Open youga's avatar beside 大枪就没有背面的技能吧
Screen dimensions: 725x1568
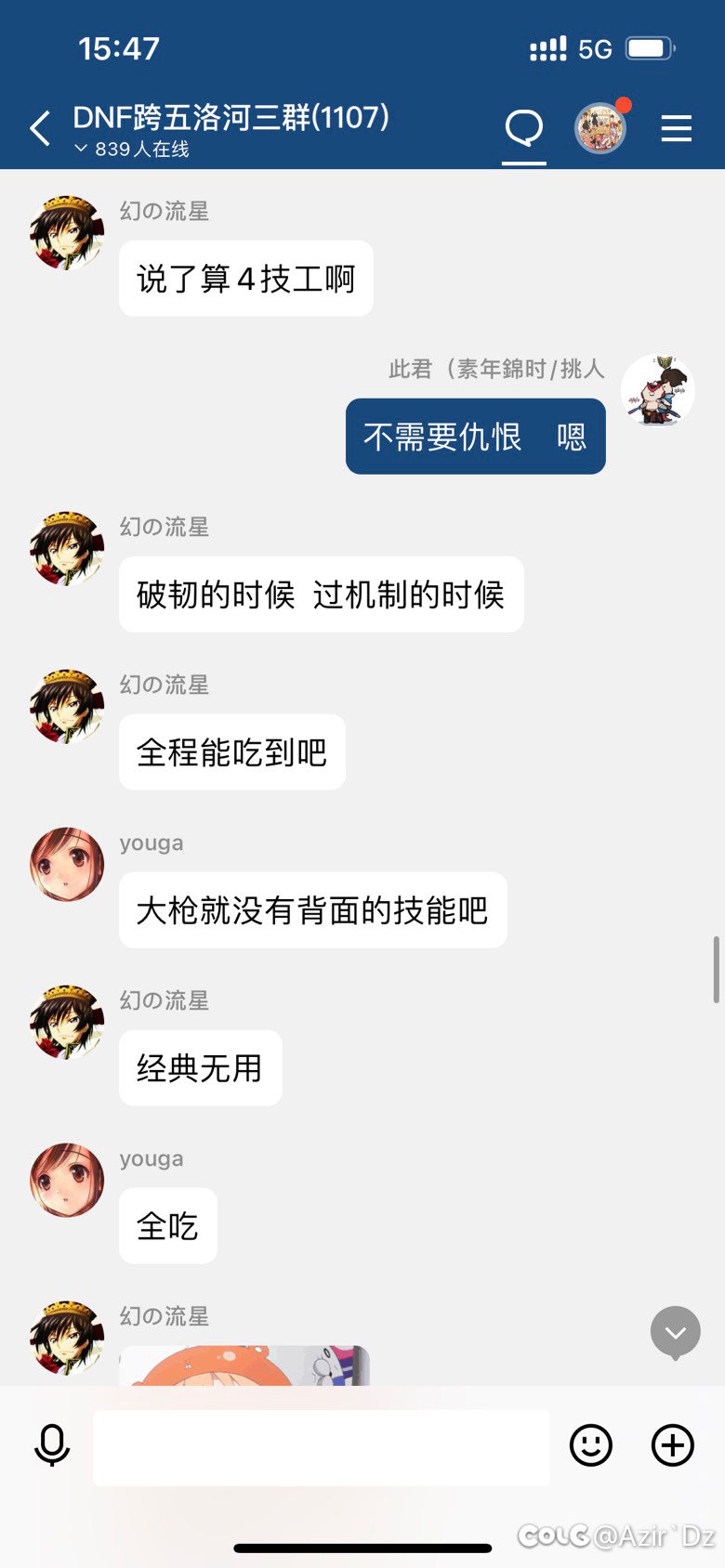[67, 864]
